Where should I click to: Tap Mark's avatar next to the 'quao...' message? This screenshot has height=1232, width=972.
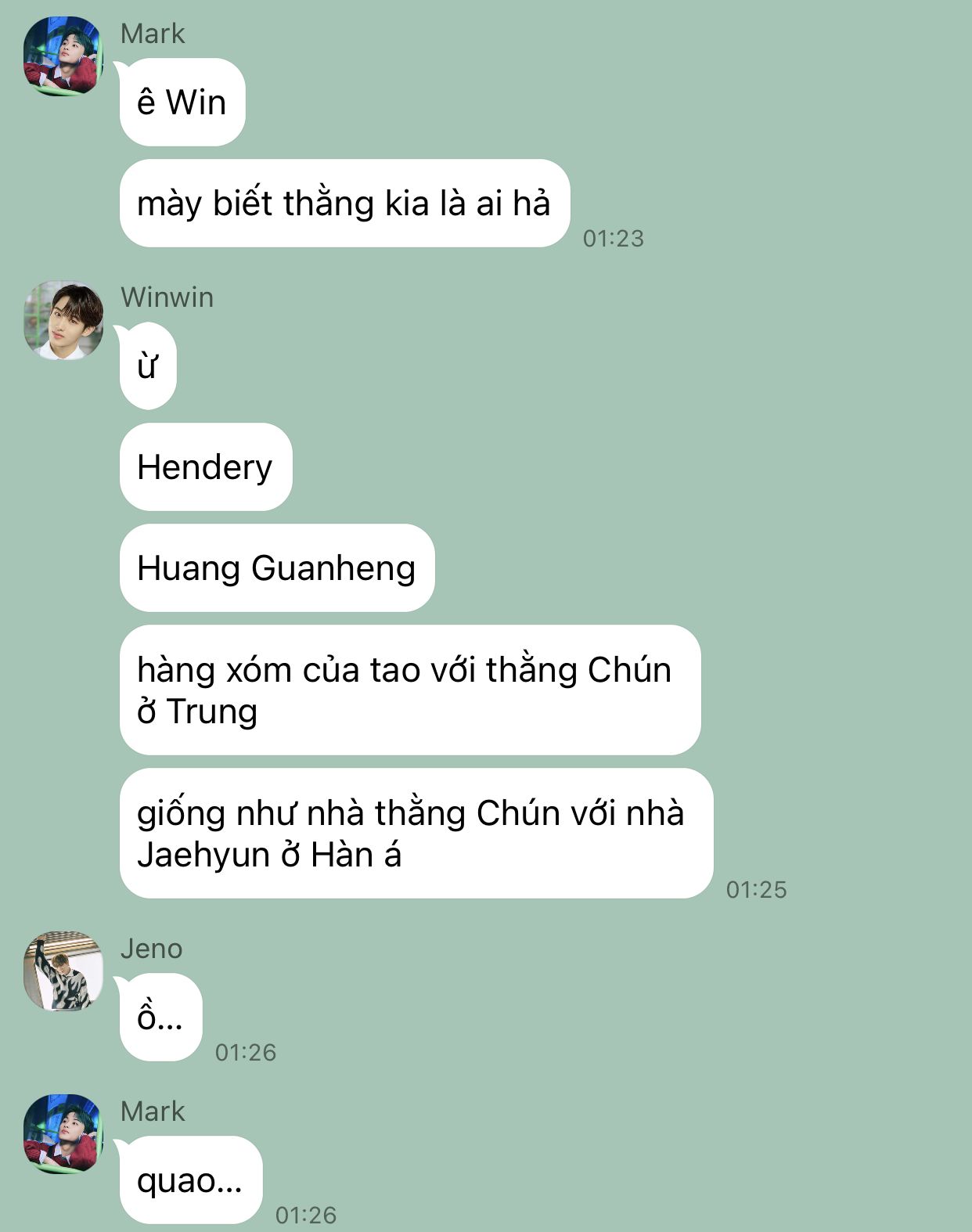tap(63, 1133)
